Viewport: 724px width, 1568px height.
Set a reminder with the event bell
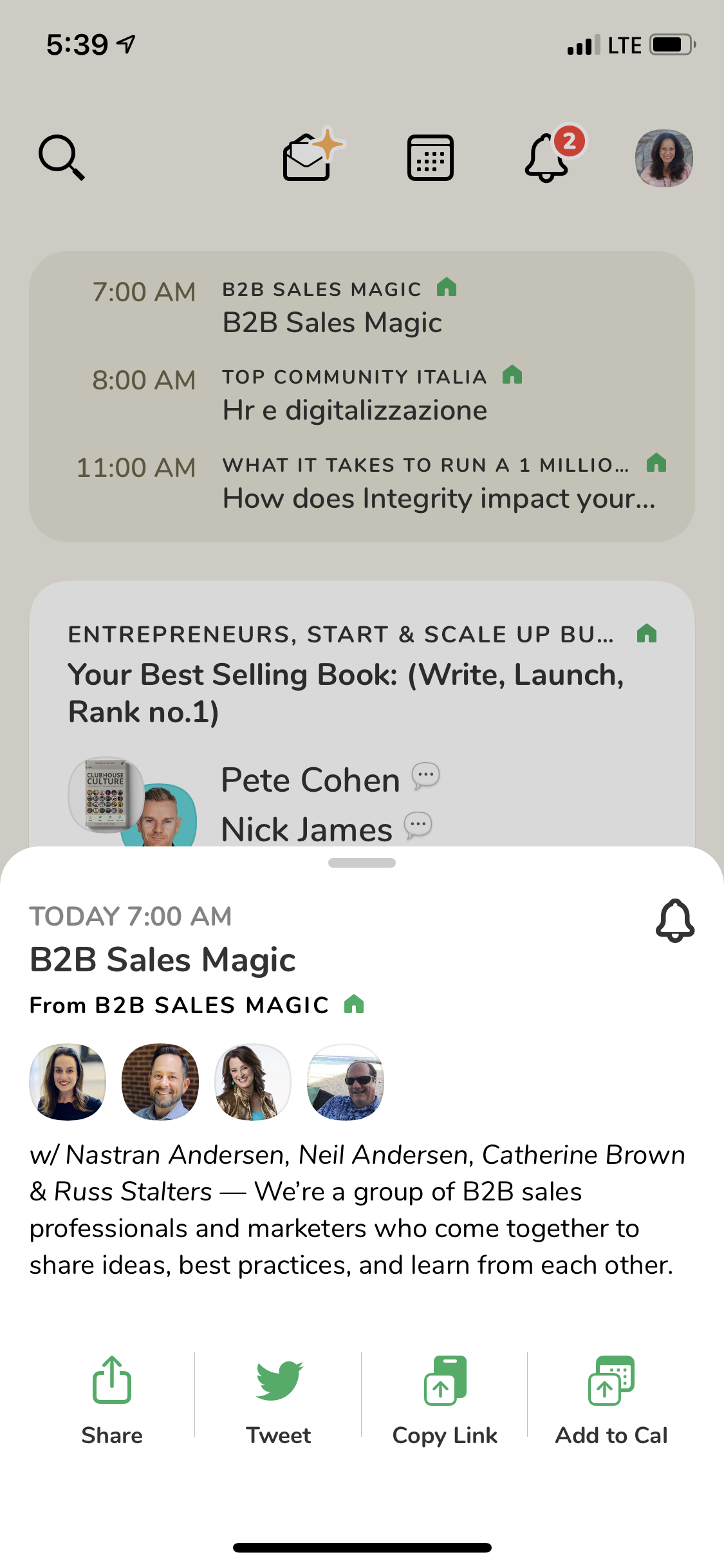[x=674, y=920]
